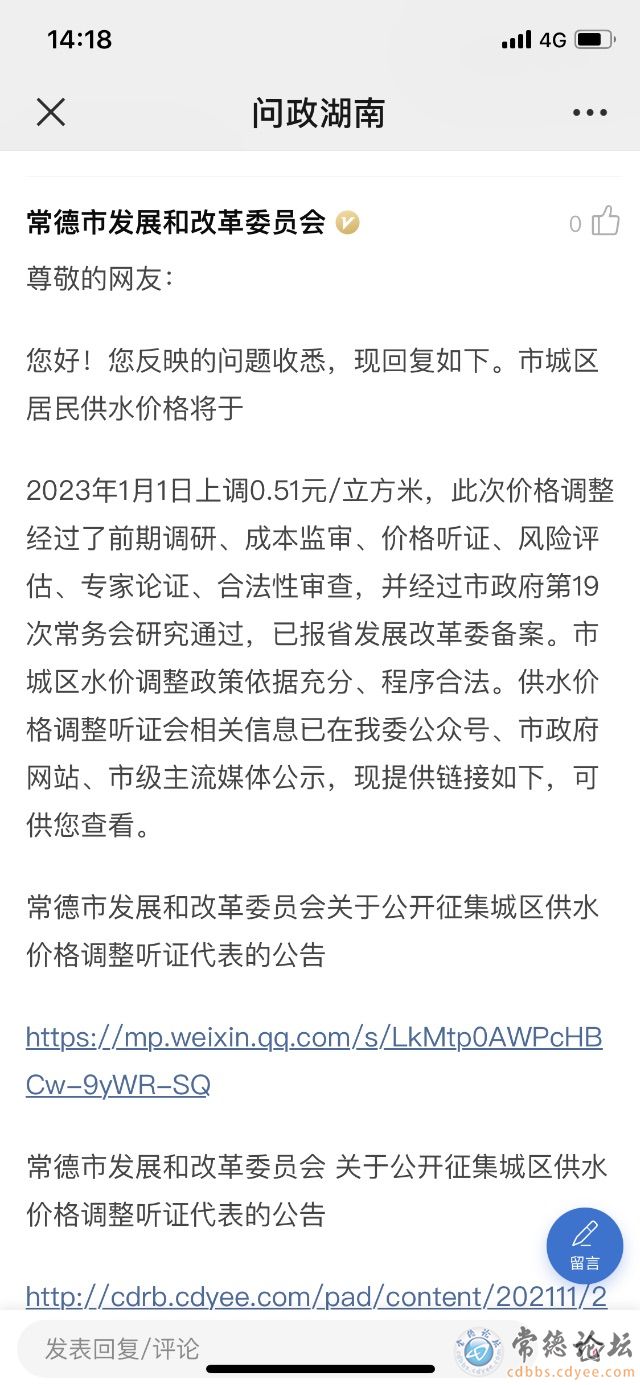Viewport: 640px width, 1385px height.
Task: Tap the 留言 floating button
Action: [x=585, y=1245]
